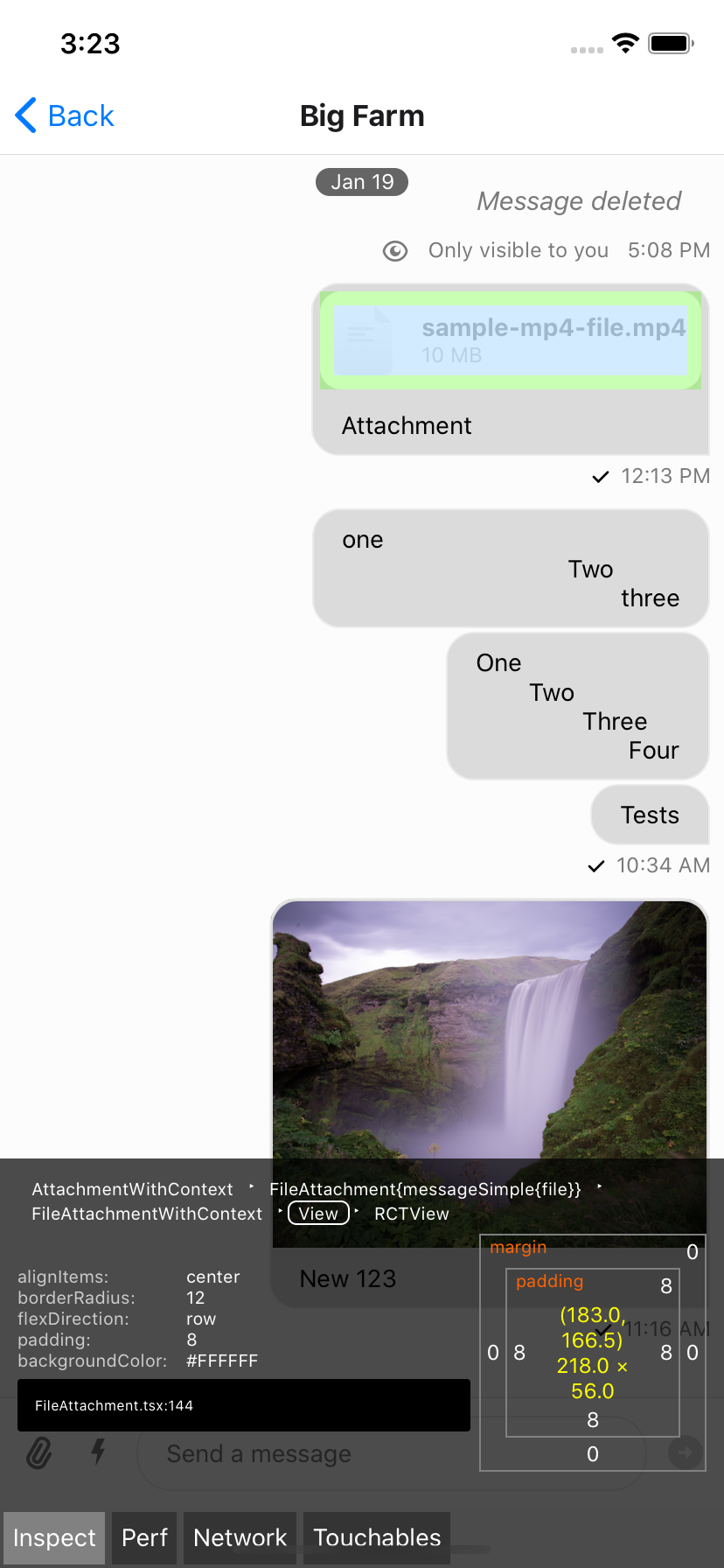Screen dimensions: 724x1568
Task: Switch to the Network tab
Action: (x=240, y=1537)
